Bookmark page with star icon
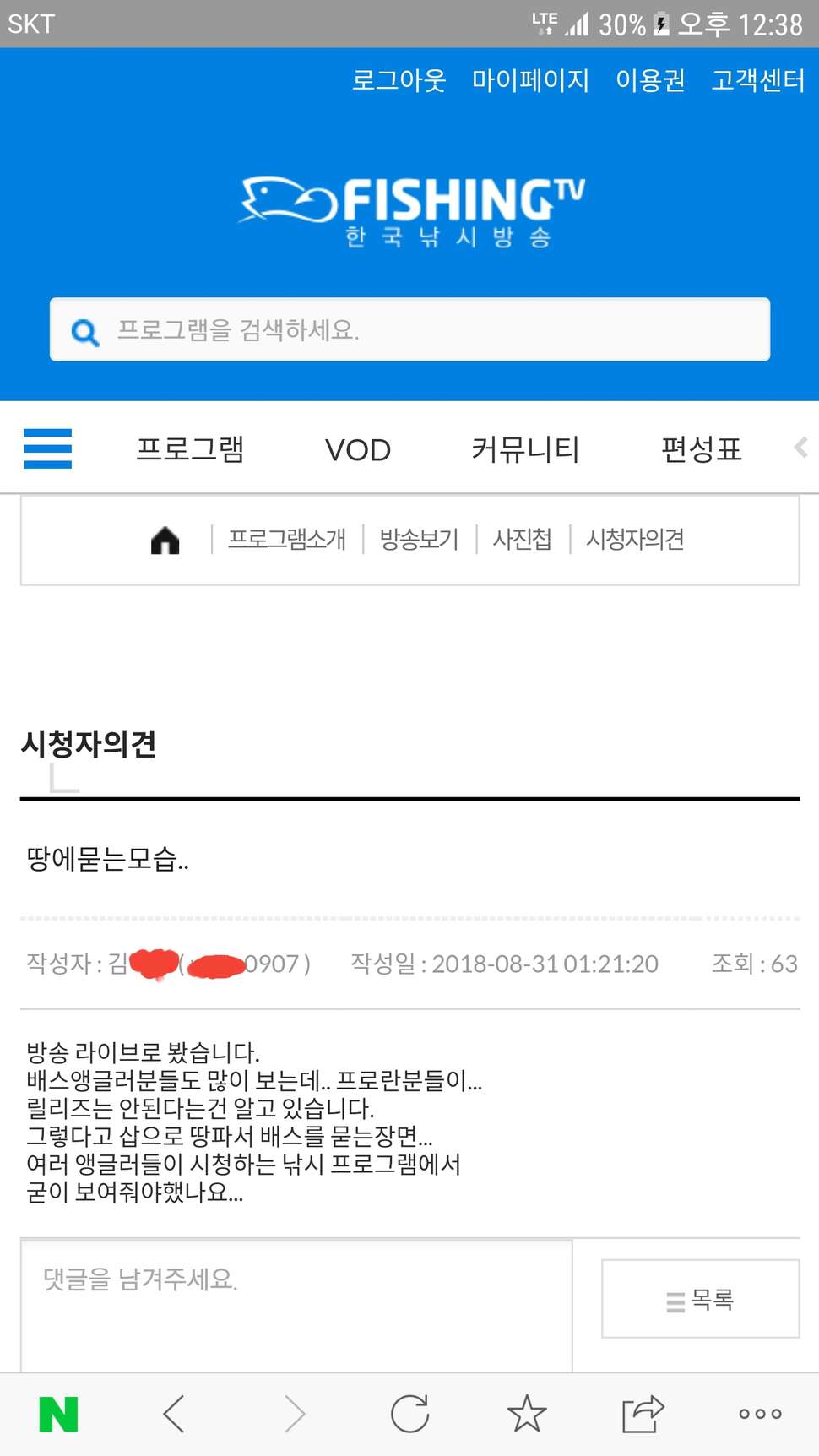 click(x=527, y=1414)
